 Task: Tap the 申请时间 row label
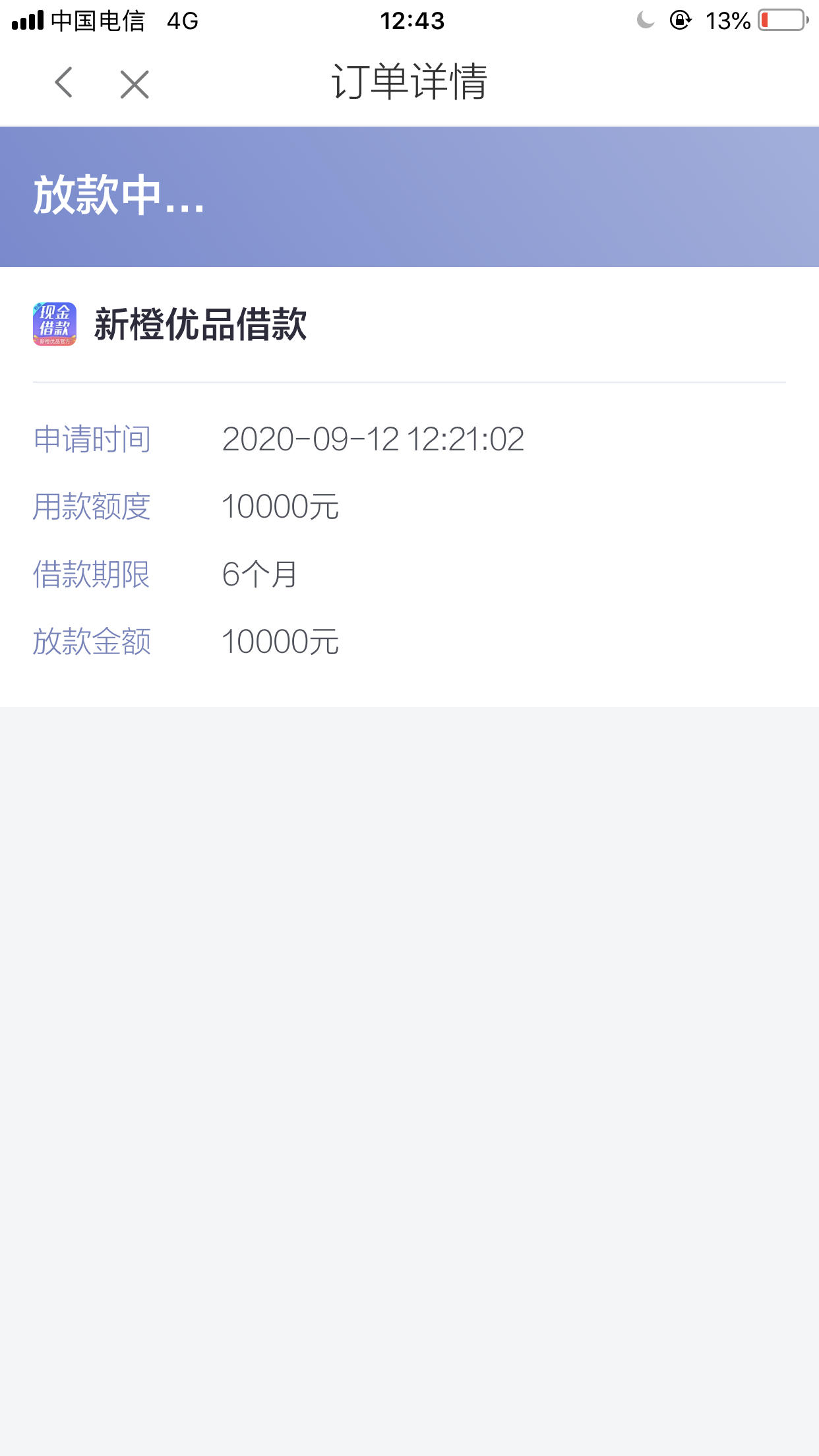coord(91,439)
